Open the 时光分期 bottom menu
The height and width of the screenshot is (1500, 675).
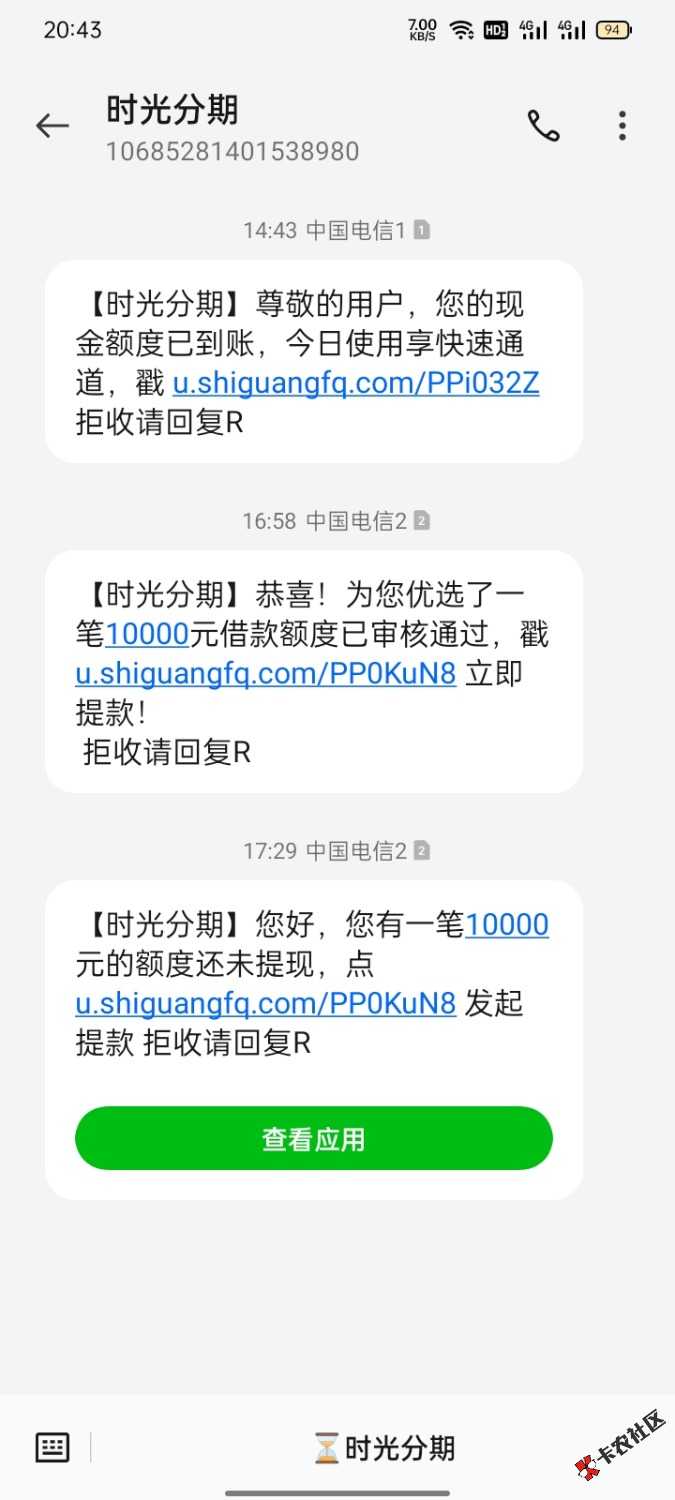point(384,1447)
